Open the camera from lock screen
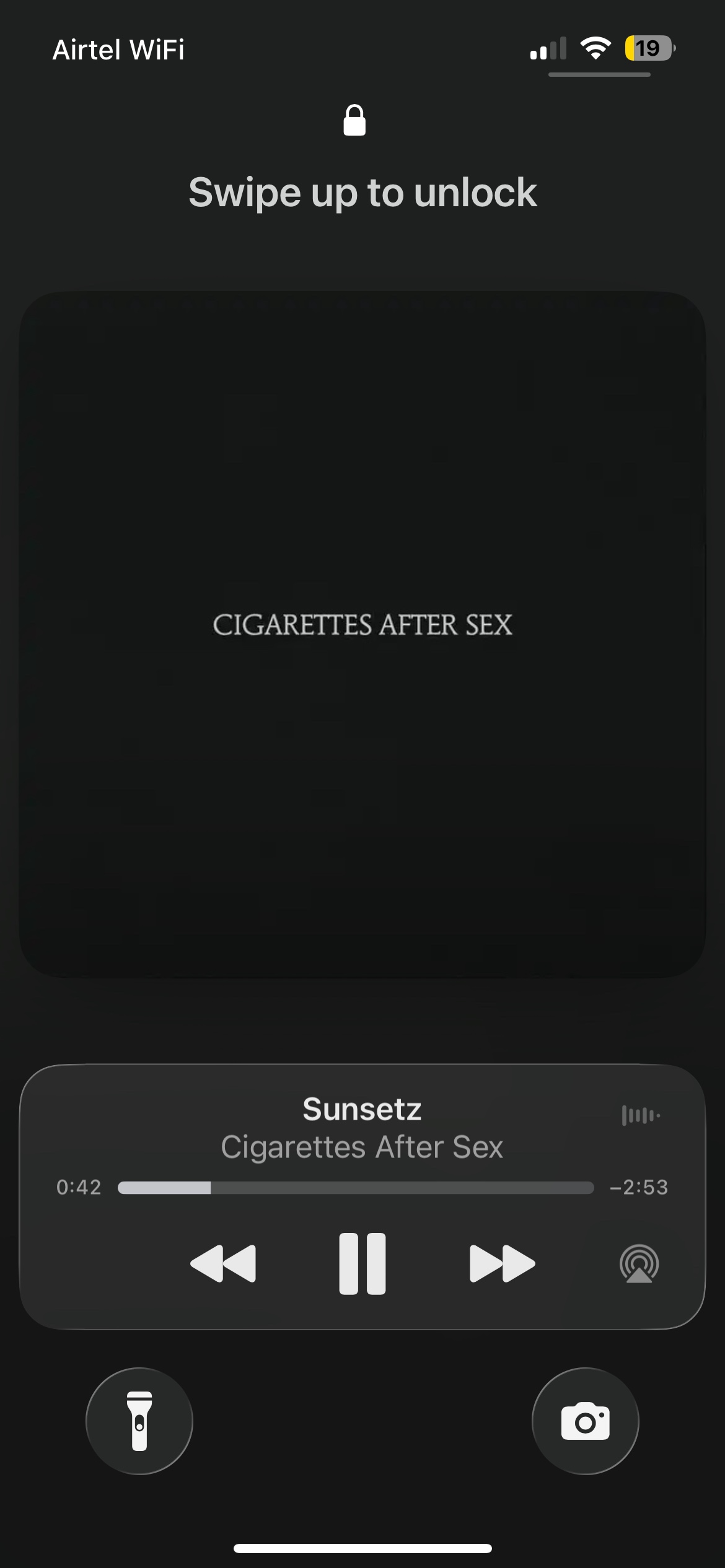Screen dimensions: 725x1568 click(x=586, y=1421)
